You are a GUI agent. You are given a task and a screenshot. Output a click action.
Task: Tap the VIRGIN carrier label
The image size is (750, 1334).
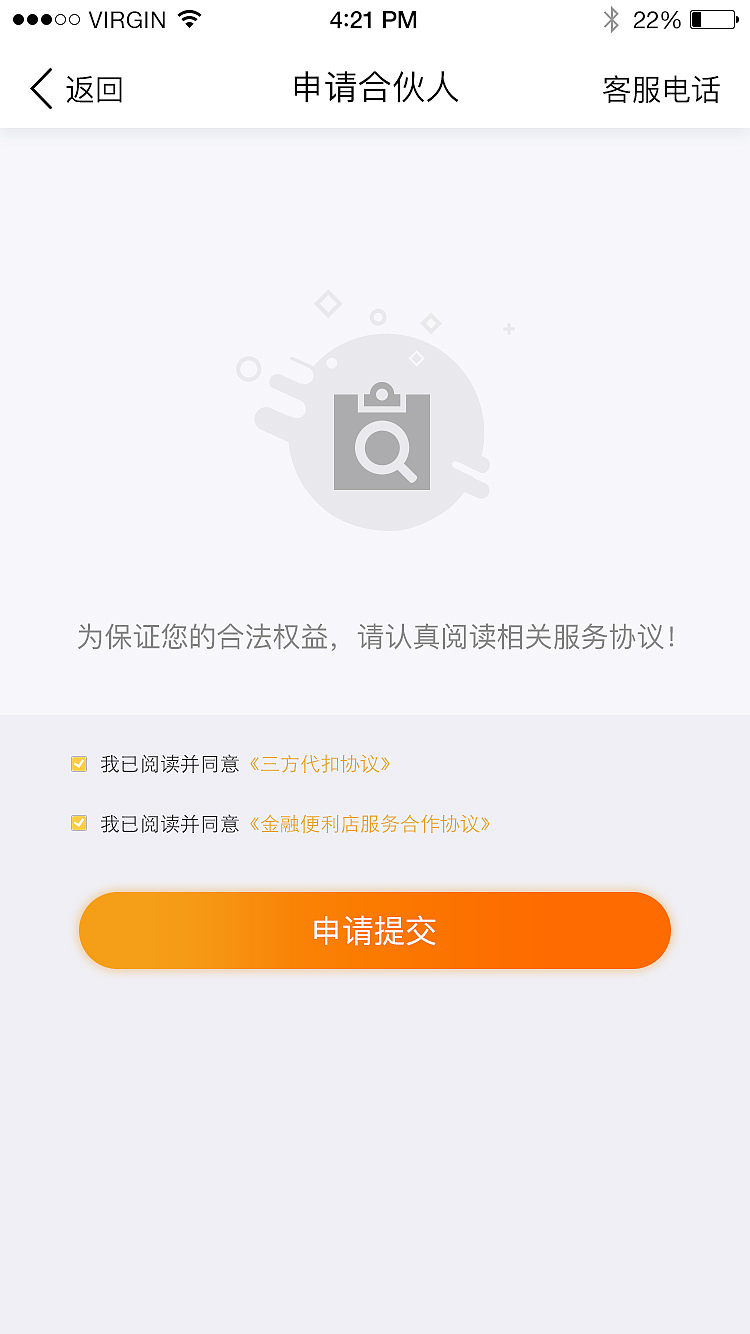(128, 19)
